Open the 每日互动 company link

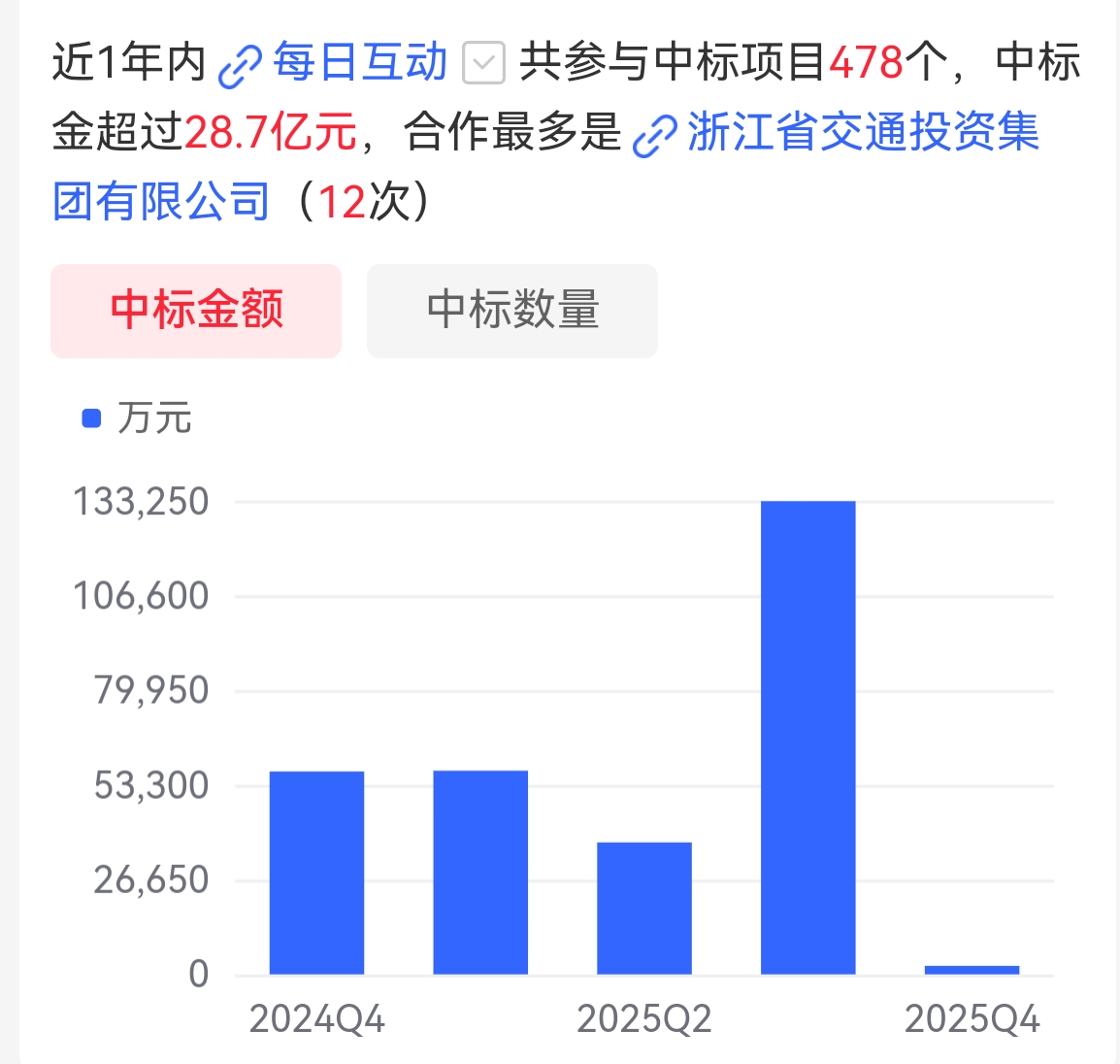click(x=334, y=62)
